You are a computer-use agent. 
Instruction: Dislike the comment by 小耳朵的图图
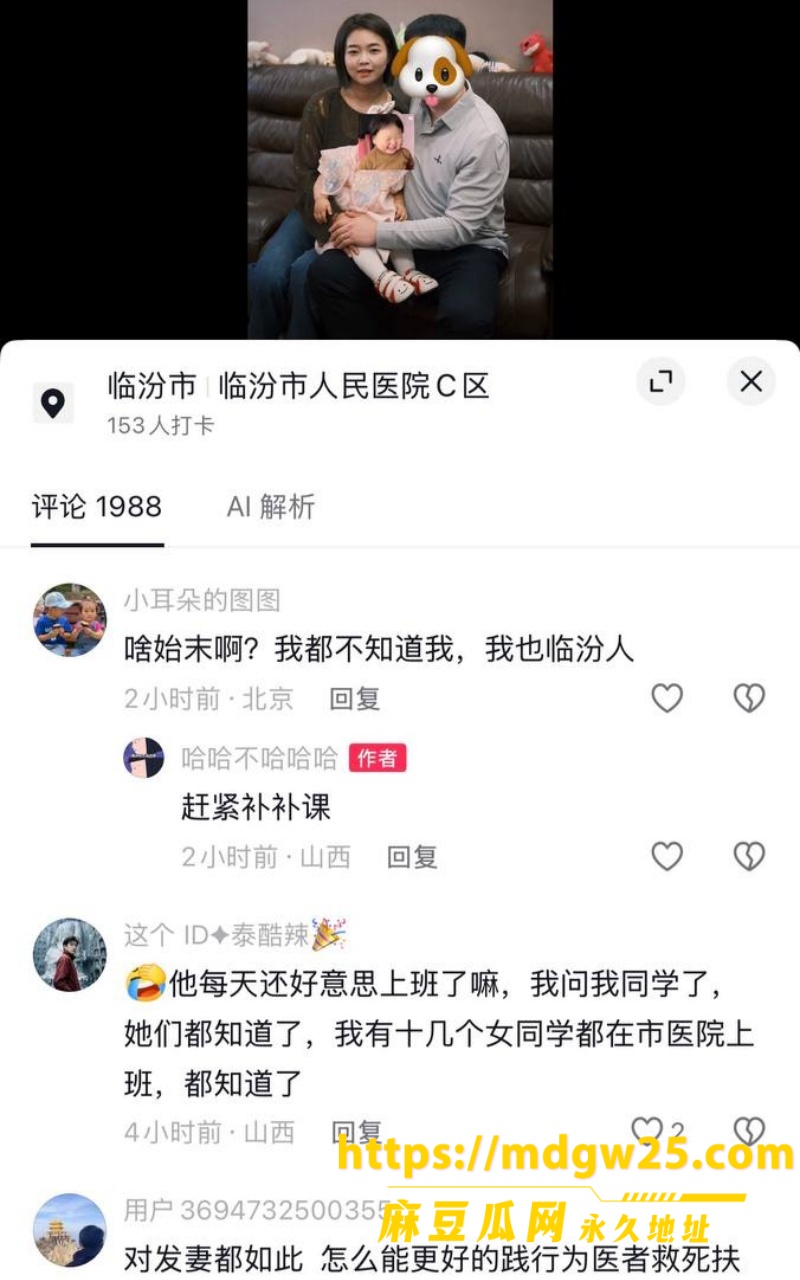749,698
